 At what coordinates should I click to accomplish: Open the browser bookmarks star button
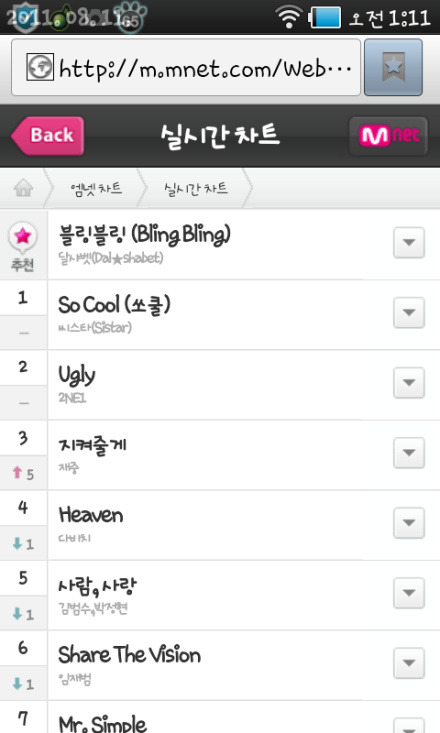(x=393, y=67)
